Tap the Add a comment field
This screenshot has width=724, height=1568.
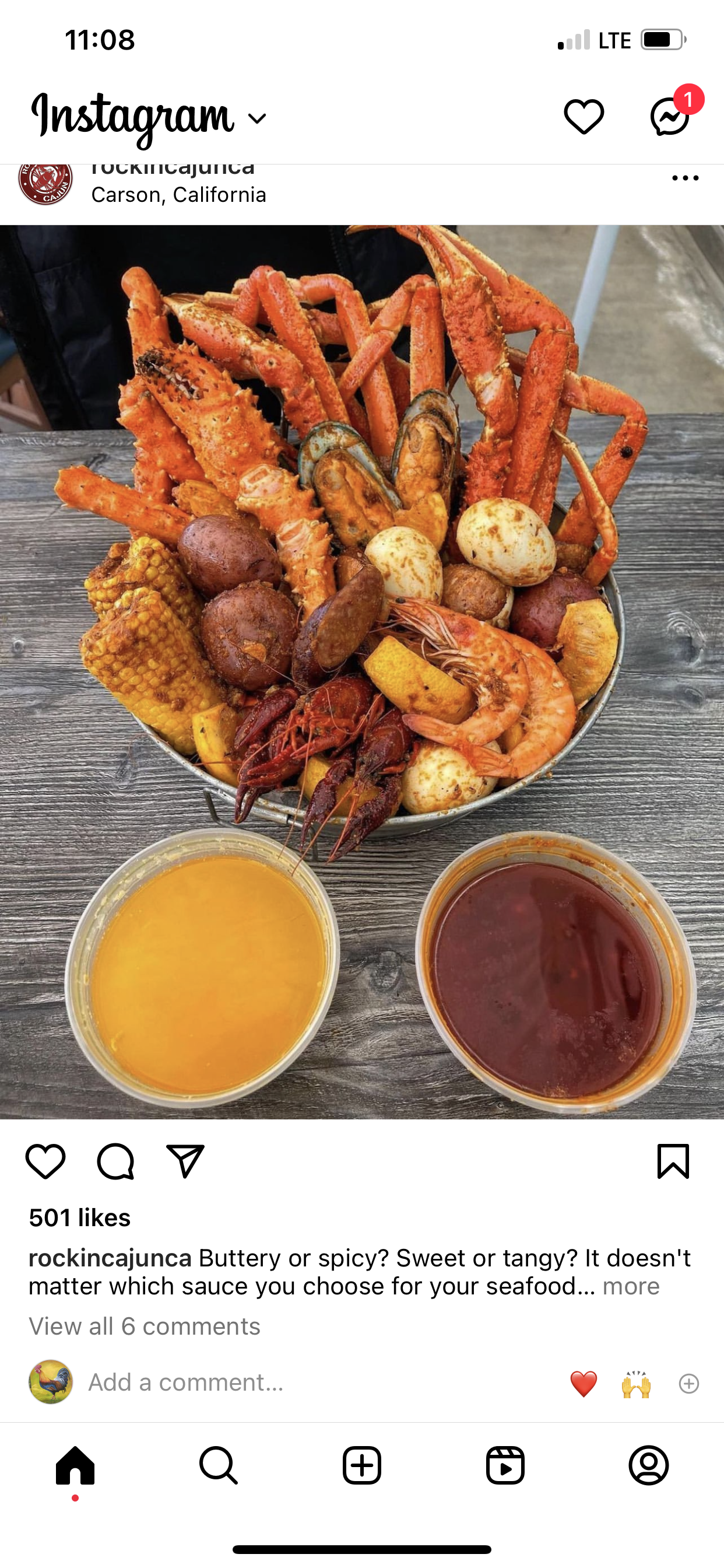[x=185, y=1382]
